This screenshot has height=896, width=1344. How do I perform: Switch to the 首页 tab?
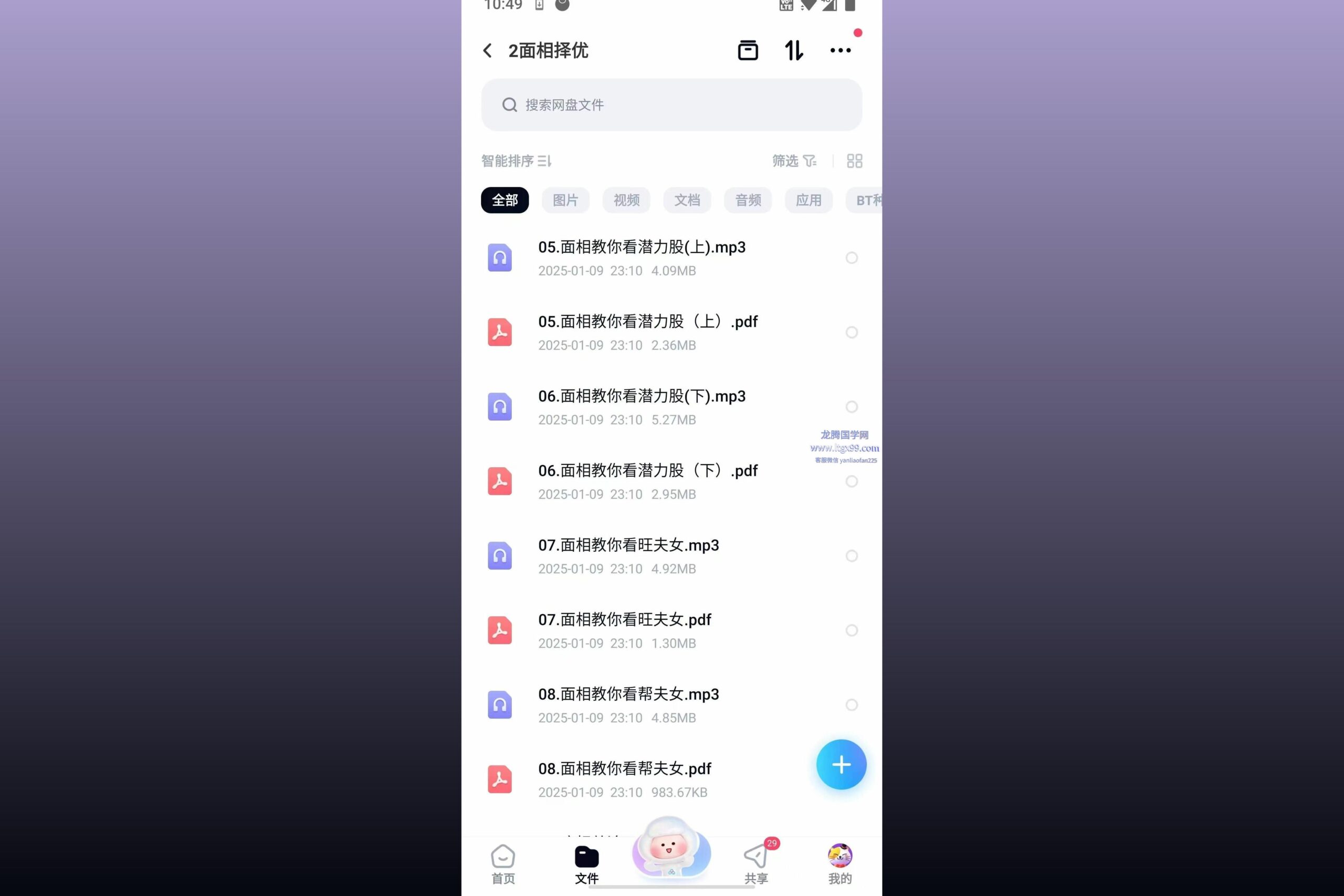click(503, 865)
